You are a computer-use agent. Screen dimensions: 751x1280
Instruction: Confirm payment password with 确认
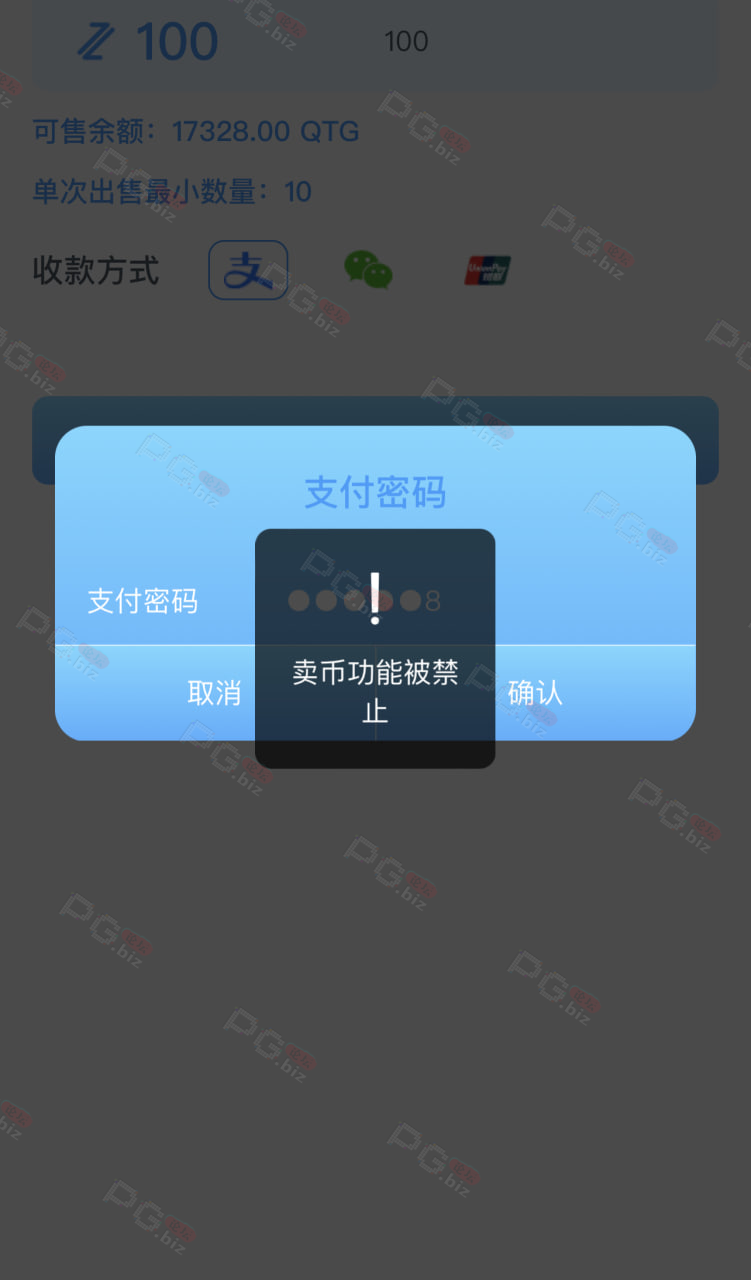coord(535,693)
